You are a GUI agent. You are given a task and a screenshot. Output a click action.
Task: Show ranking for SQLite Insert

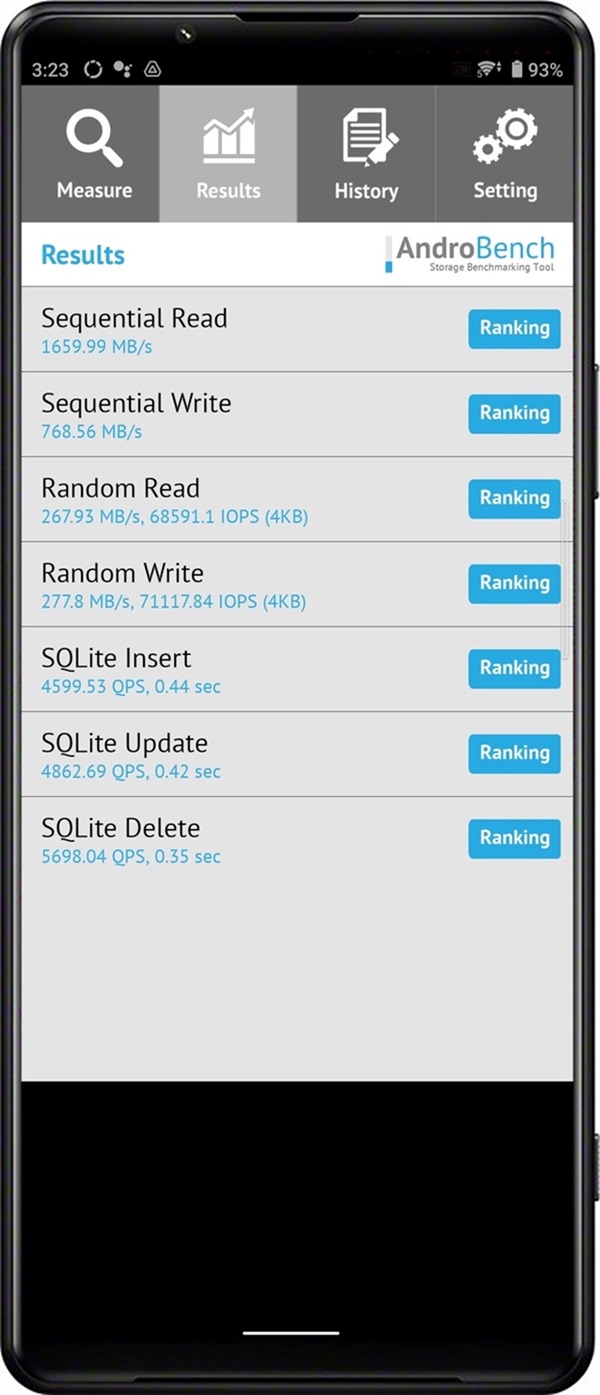point(514,668)
